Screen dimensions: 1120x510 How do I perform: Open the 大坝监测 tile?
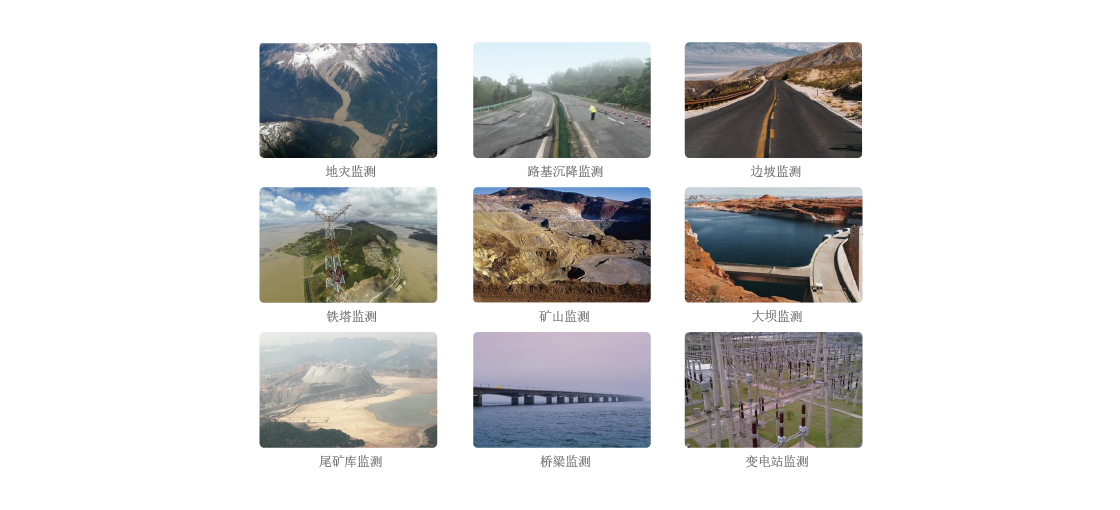(x=773, y=245)
